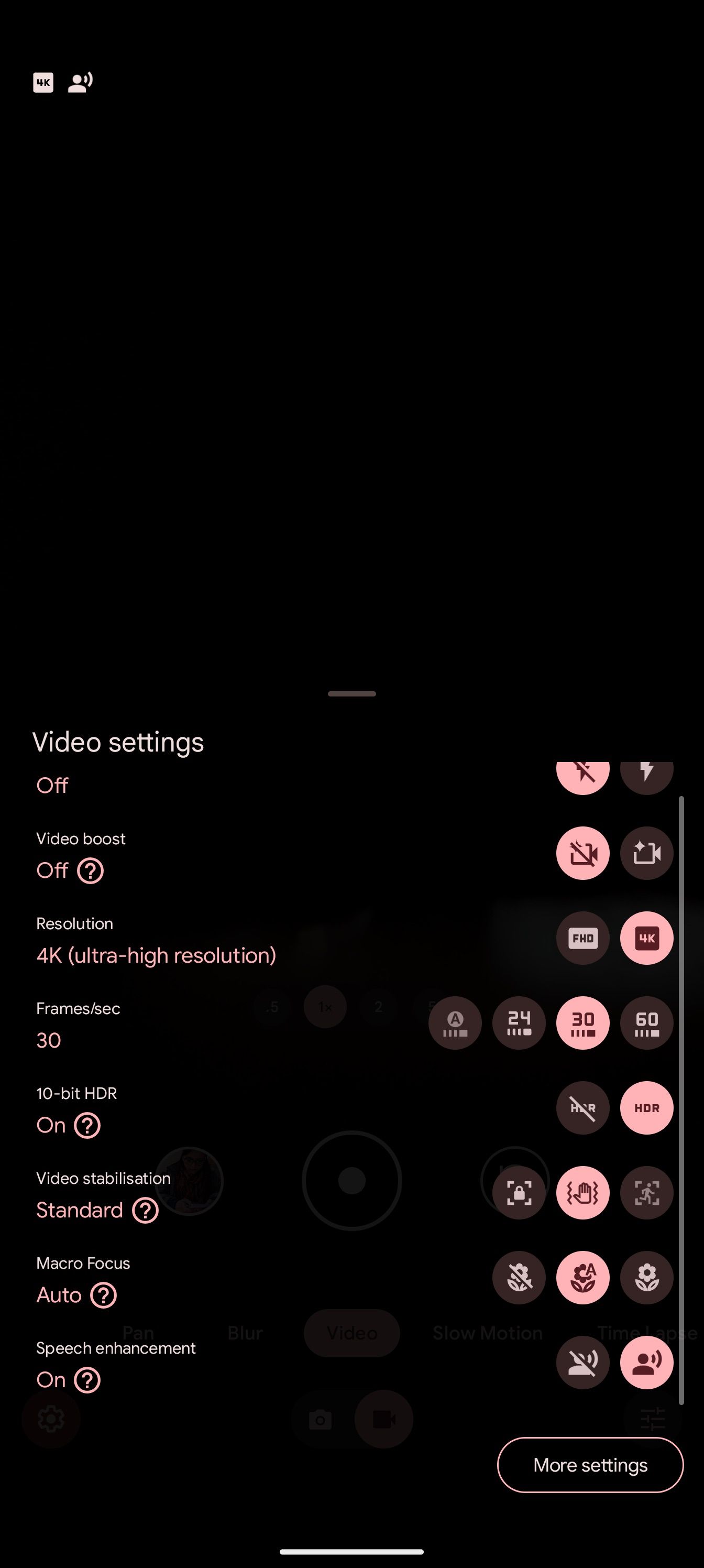Select Active video stabilisation
Screen dimensions: 704x1568
[x=646, y=1193]
